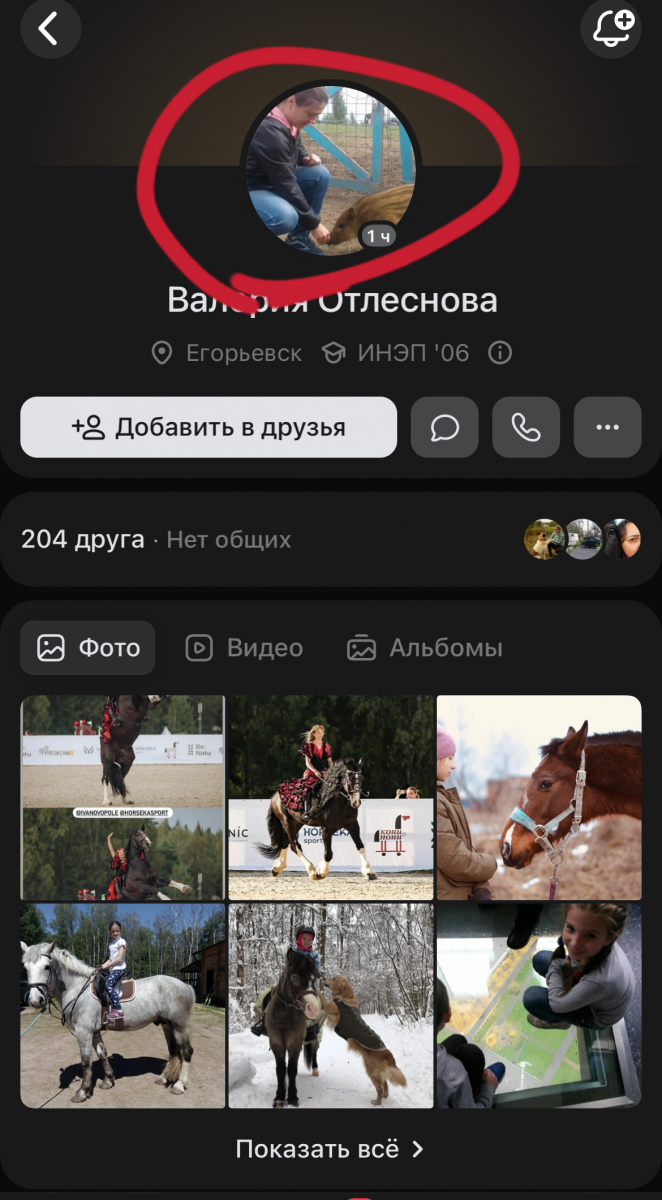Call the user with the phone icon
Screen dimensions: 662x1200
(x=526, y=427)
